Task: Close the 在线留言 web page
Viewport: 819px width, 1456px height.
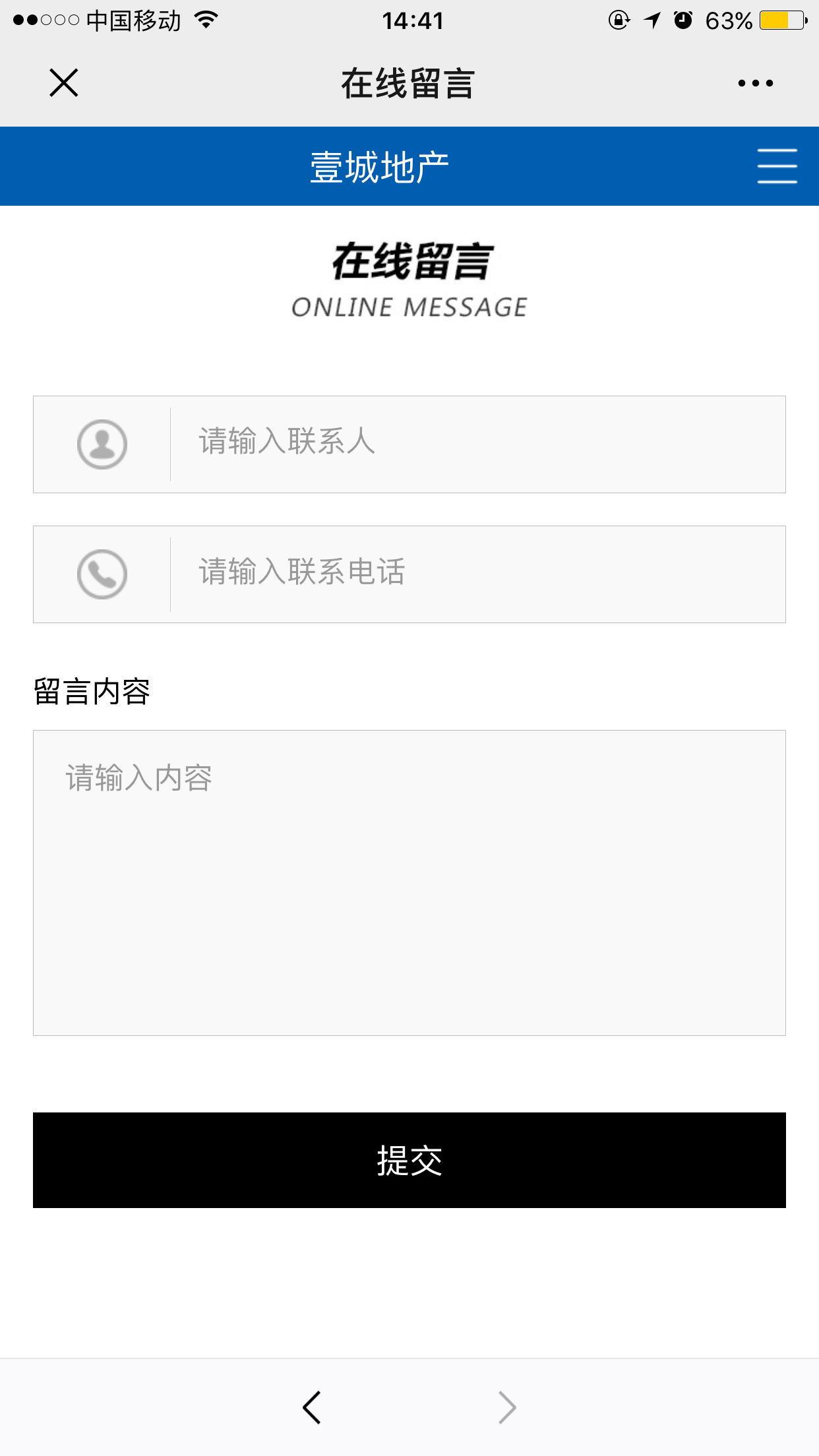Action: click(64, 83)
